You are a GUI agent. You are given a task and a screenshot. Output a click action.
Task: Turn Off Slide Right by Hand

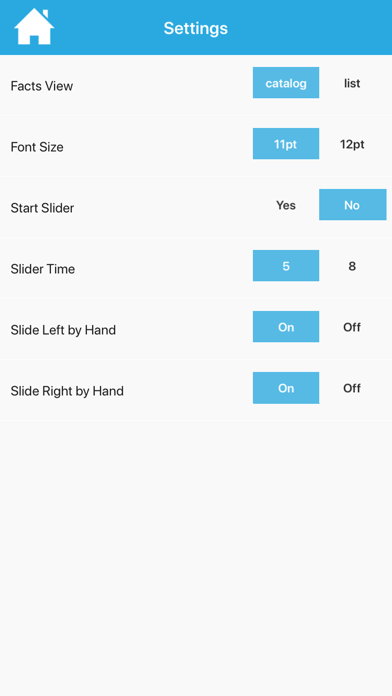tap(352, 388)
